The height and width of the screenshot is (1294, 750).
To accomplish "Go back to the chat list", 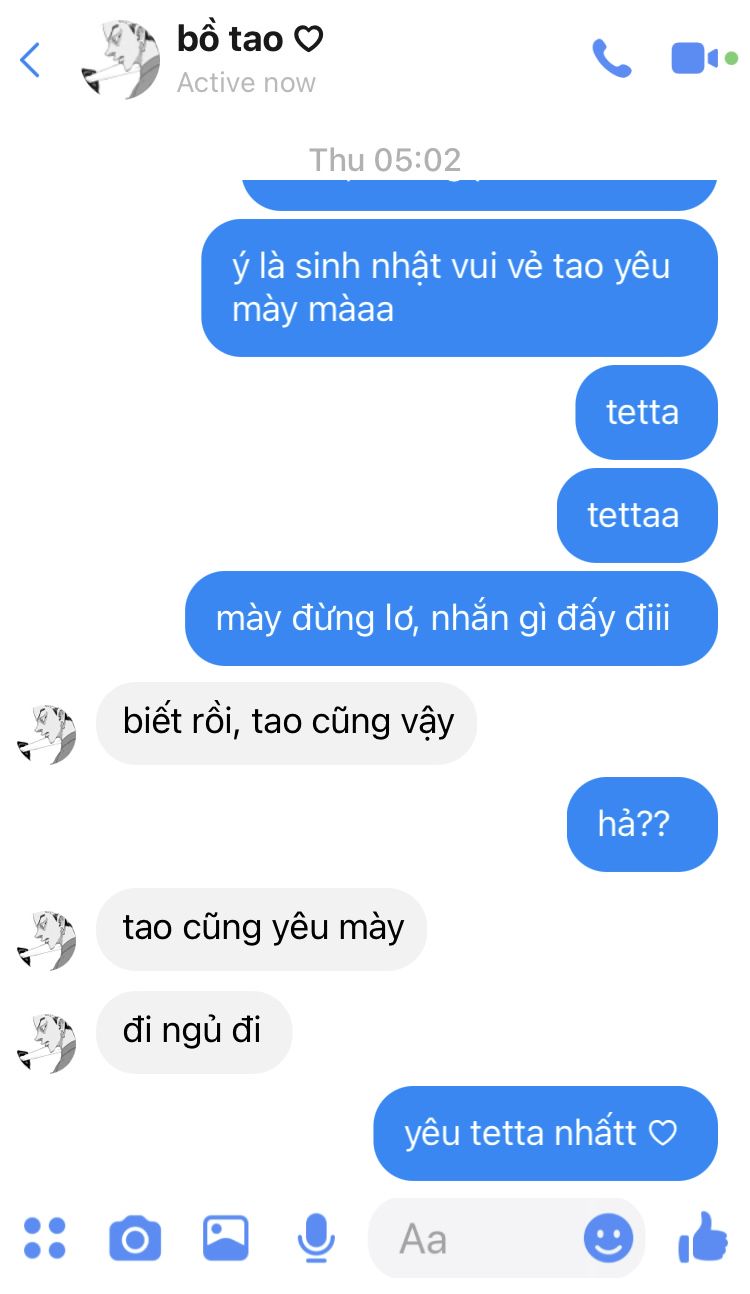I will [x=30, y=60].
